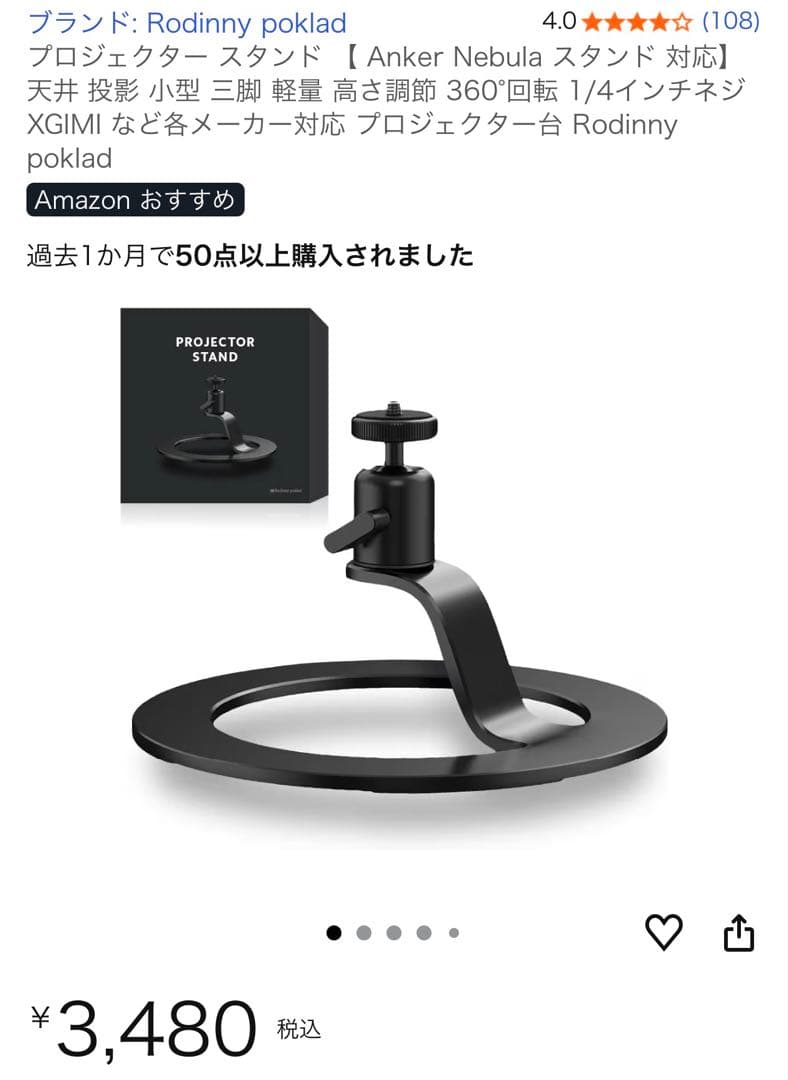Tap the heart icon to save to wishlist
This screenshot has height=1080, width=788.
coord(662,934)
